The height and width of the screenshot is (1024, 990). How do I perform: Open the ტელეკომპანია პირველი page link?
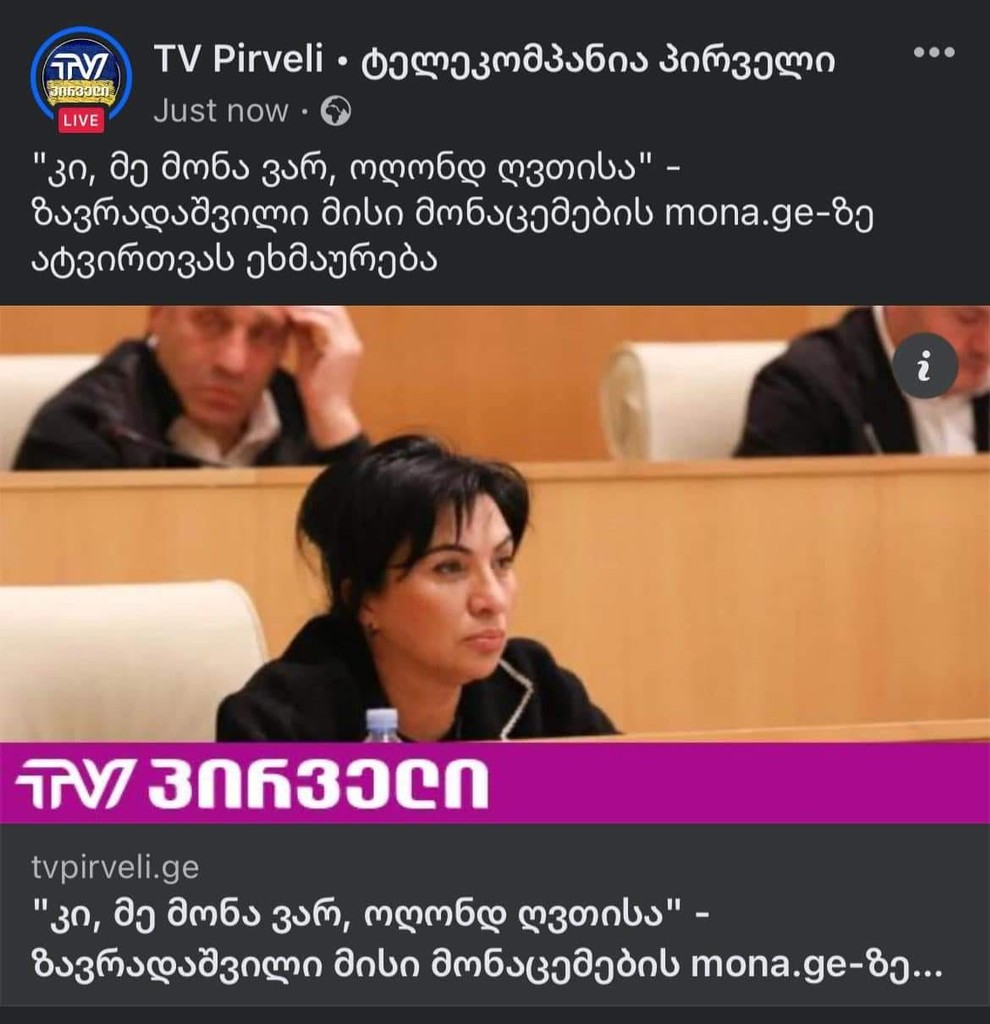600,60
